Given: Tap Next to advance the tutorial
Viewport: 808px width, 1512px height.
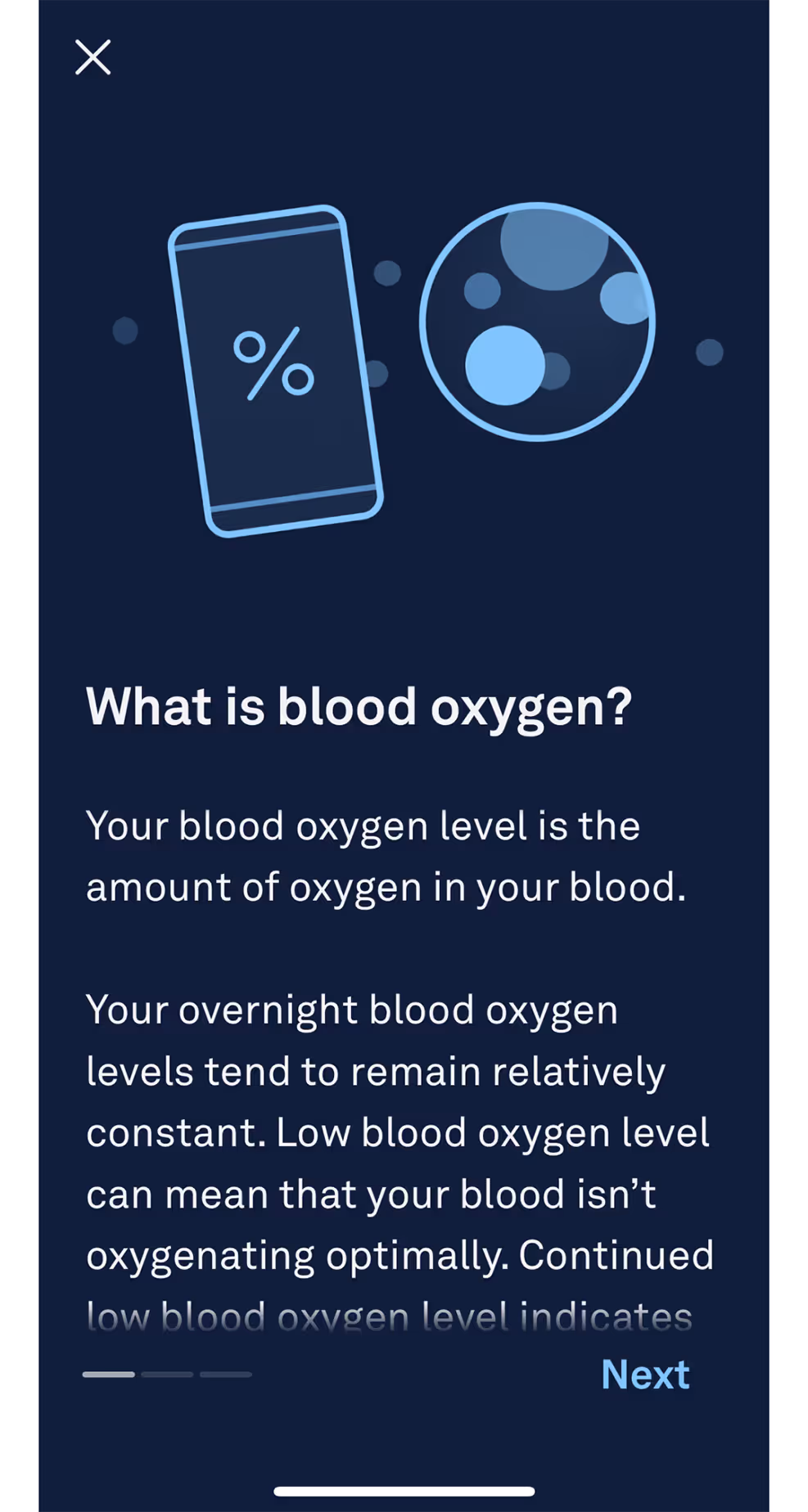Looking at the screenshot, I should tap(644, 1375).
